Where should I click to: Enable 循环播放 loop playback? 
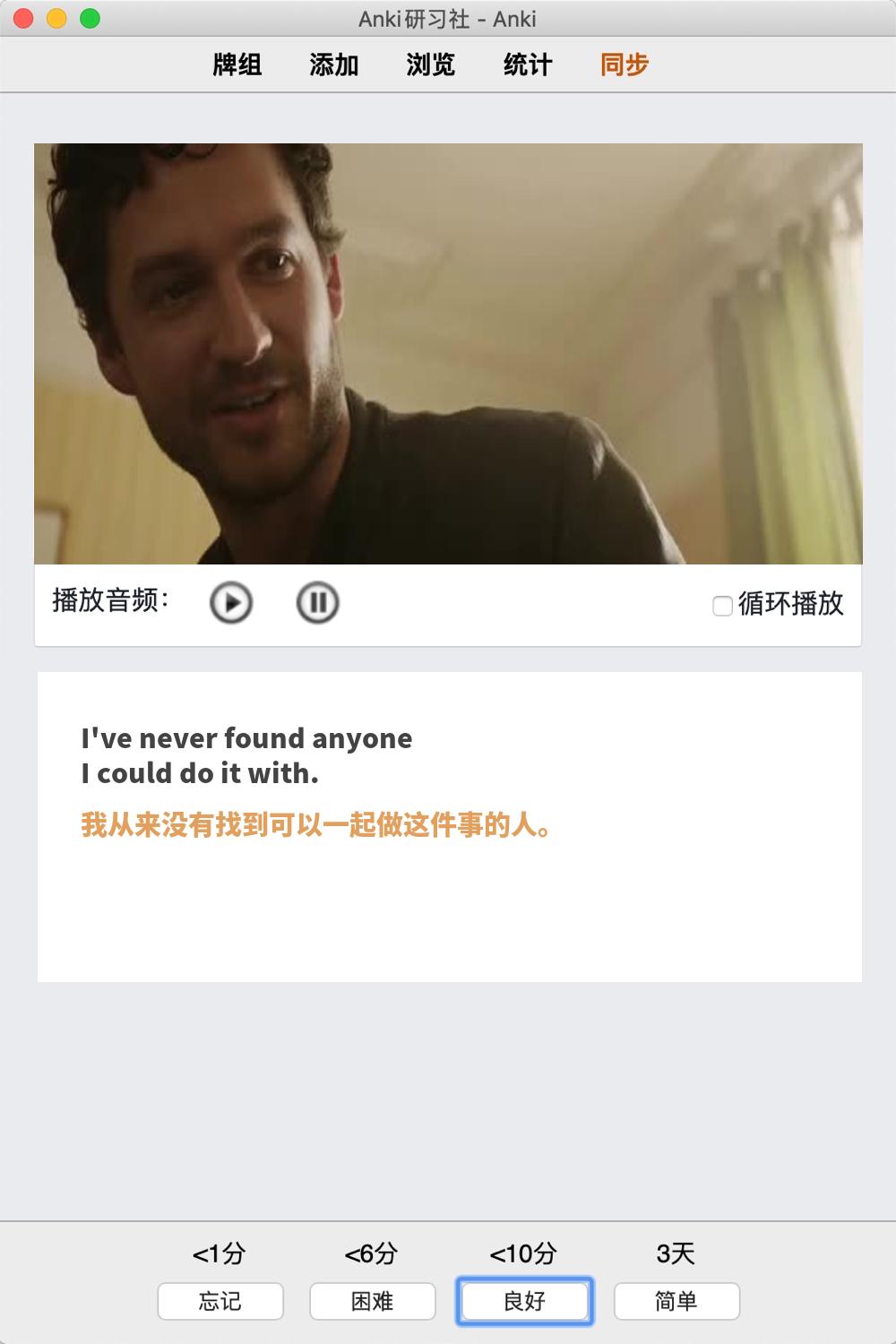[x=722, y=606]
